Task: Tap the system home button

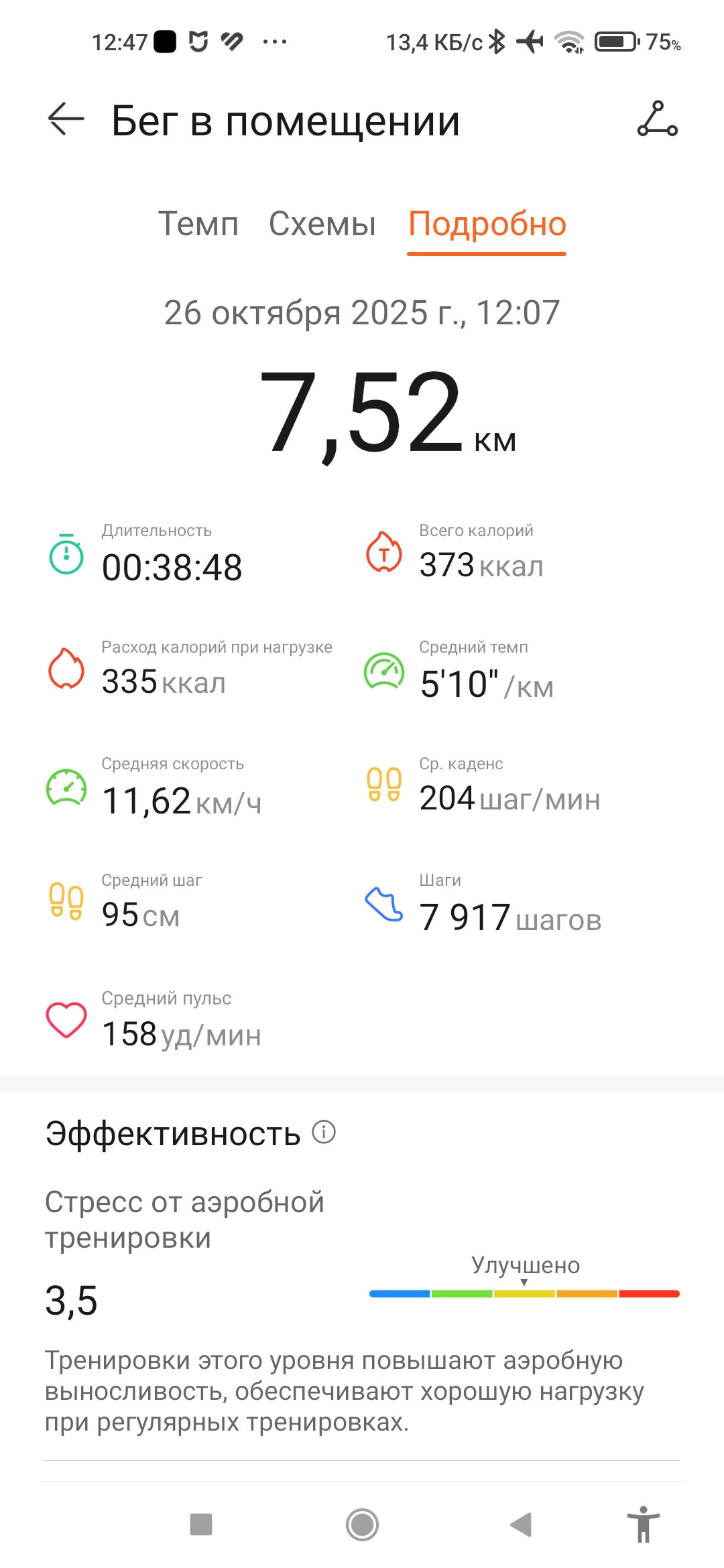Action: click(362, 1524)
